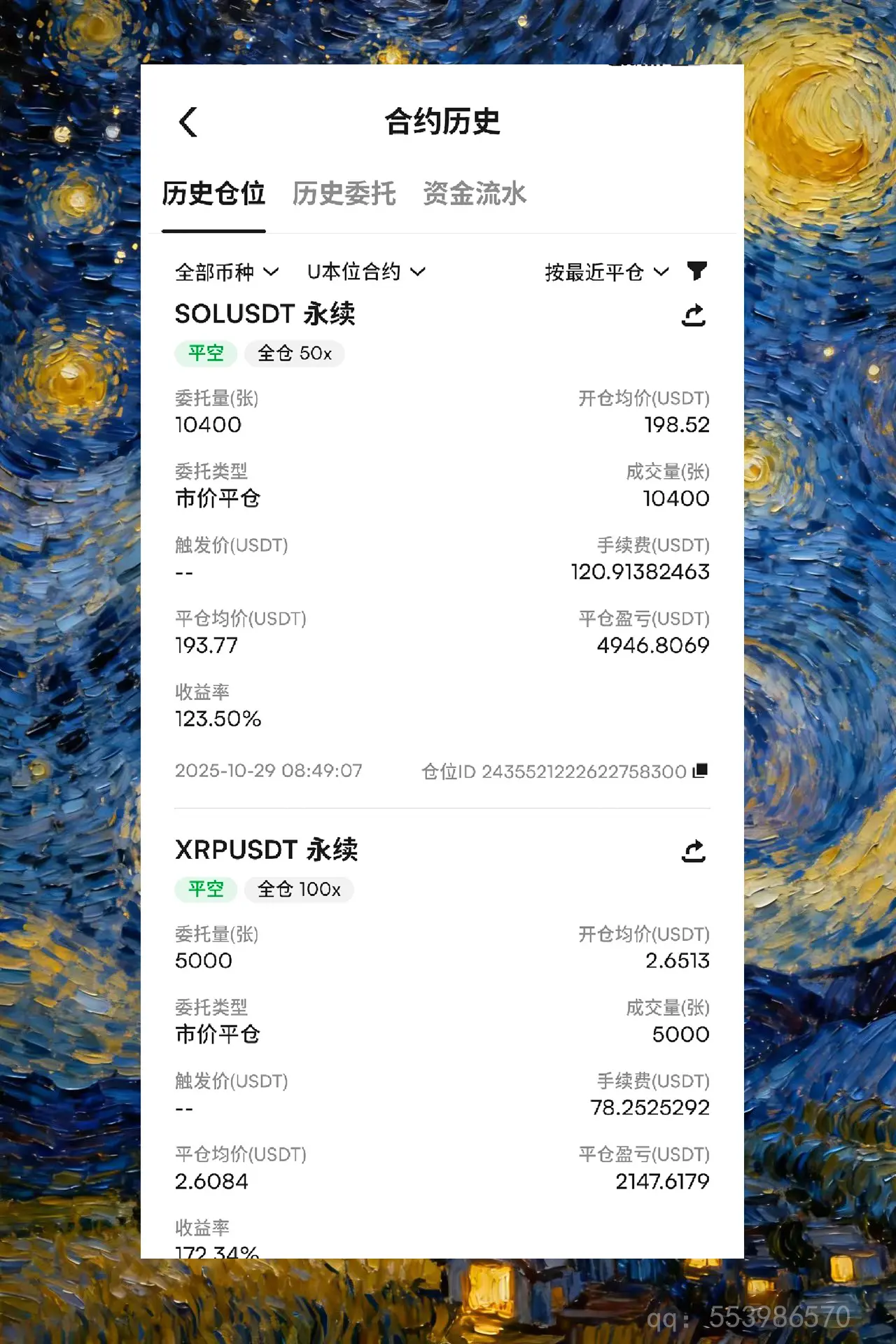Click the share icon on XRPUSDT 永续 position
This screenshot has width=896, height=1344.
[x=692, y=851]
